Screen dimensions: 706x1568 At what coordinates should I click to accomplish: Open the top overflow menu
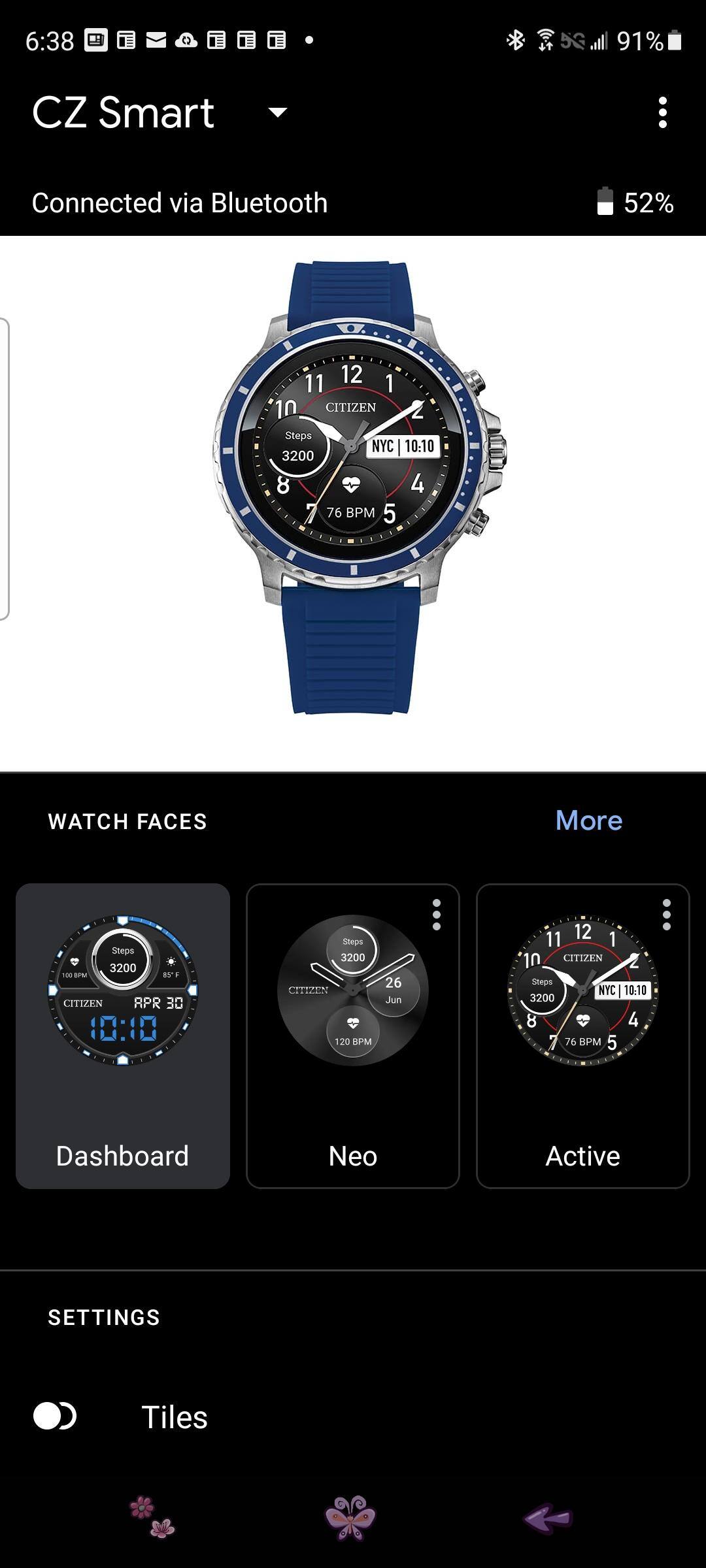click(662, 112)
